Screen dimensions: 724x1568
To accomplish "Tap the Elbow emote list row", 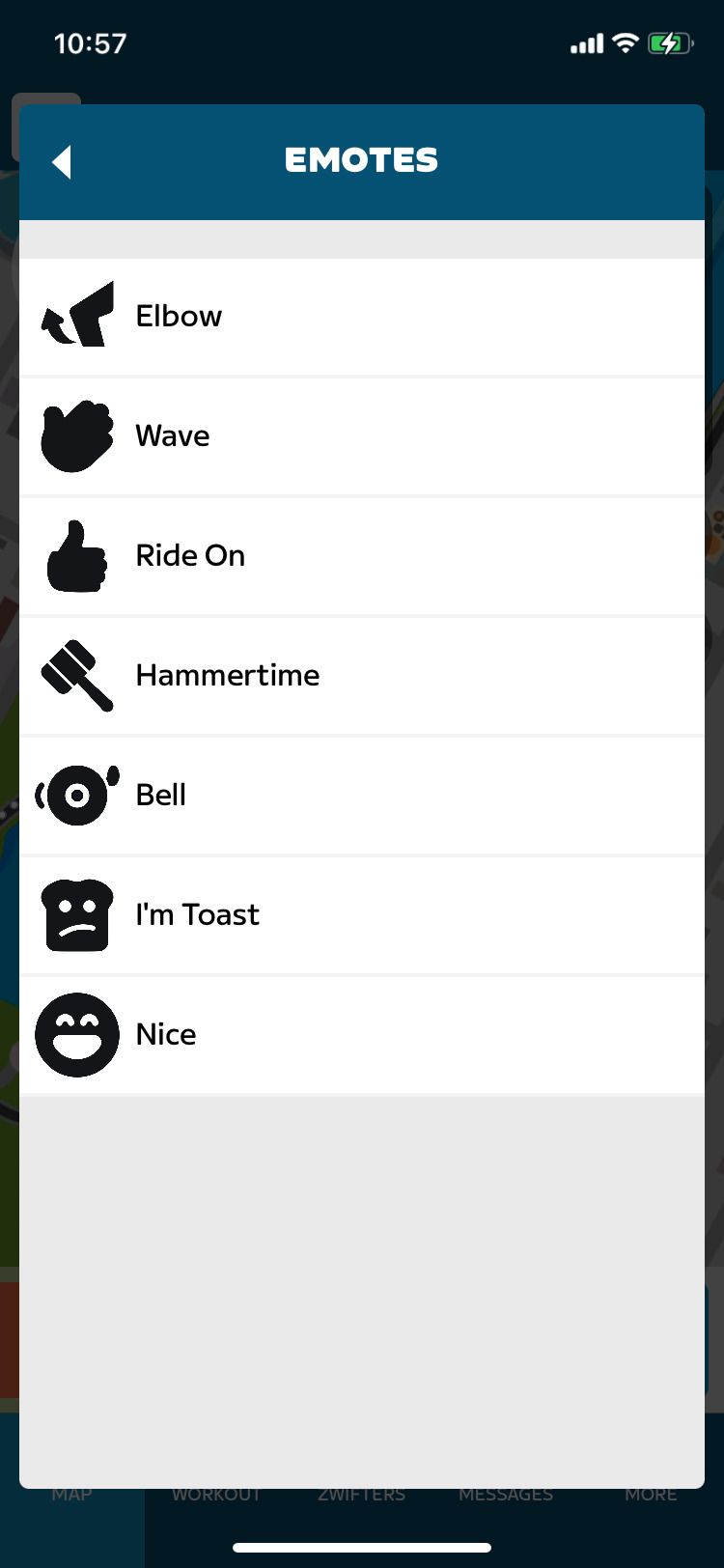I will coord(362,315).
